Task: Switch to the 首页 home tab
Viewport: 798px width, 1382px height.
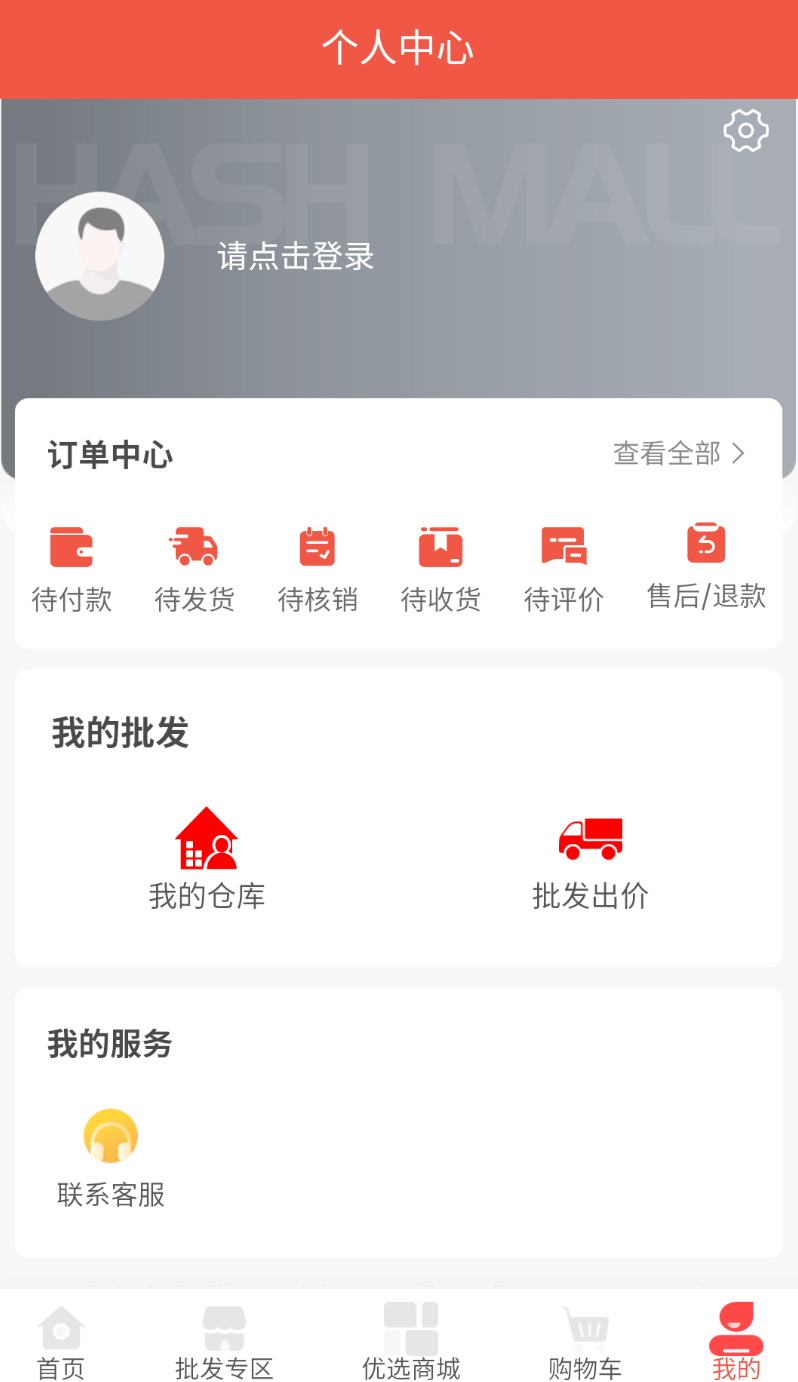Action: tap(61, 1340)
